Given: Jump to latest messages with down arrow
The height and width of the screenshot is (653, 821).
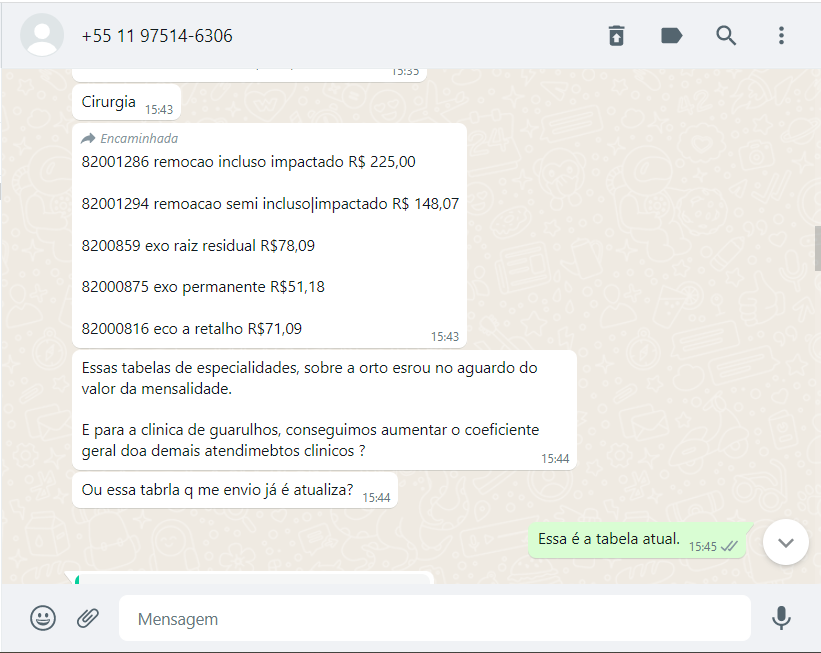Looking at the screenshot, I should click(x=785, y=542).
